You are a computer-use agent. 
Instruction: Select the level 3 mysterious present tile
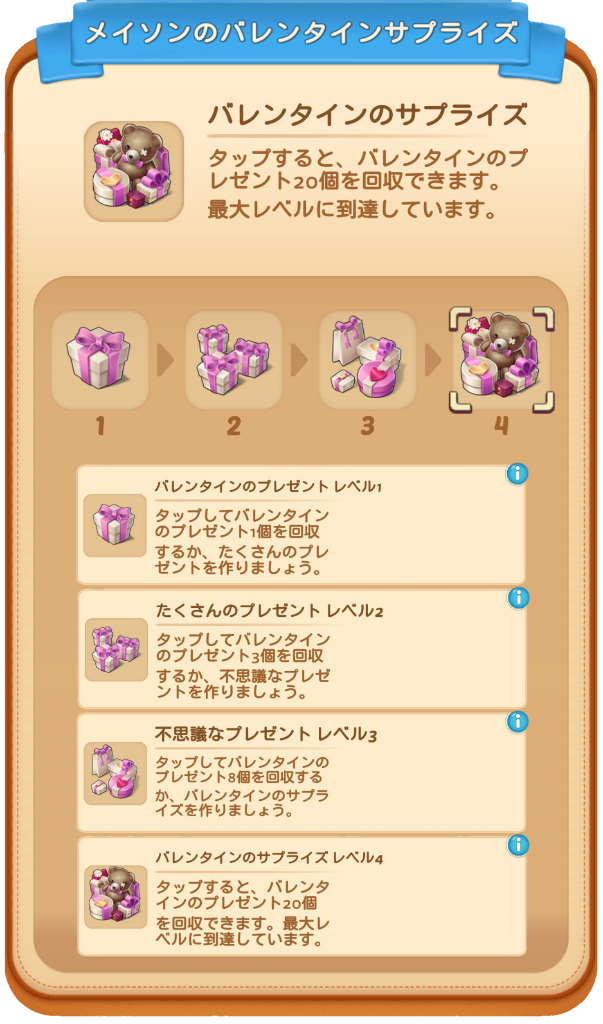(x=368, y=360)
